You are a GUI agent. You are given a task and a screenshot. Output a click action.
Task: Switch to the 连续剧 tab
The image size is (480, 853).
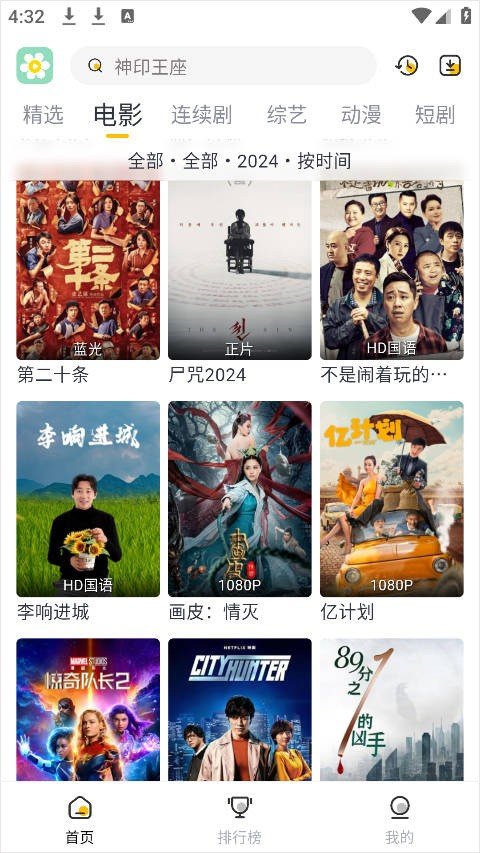click(201, 115)
